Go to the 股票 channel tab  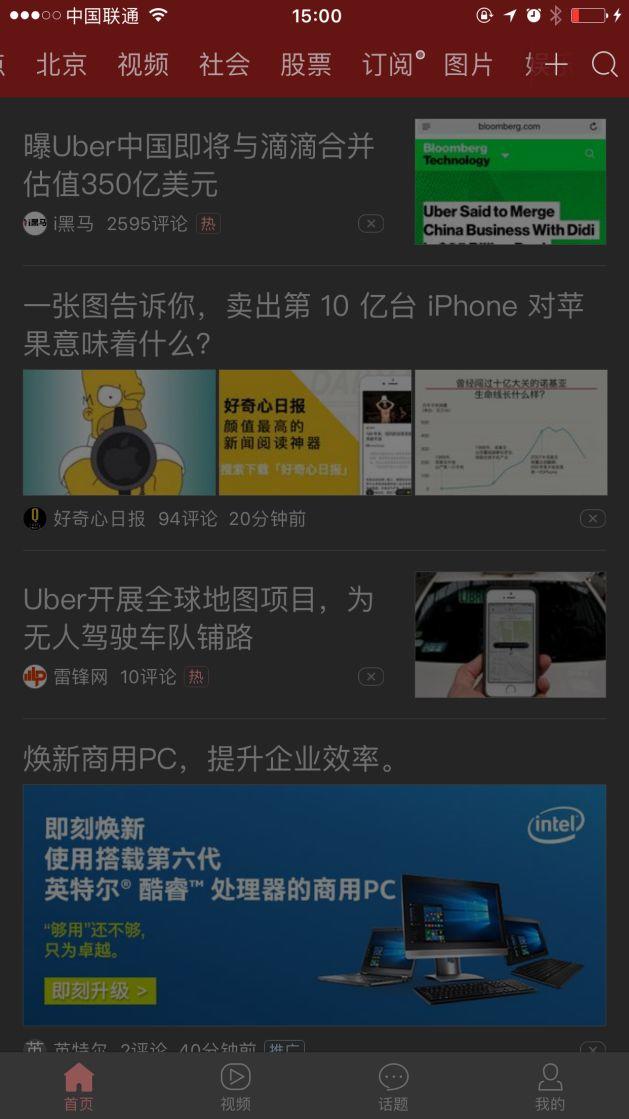[x=306, y=64]
